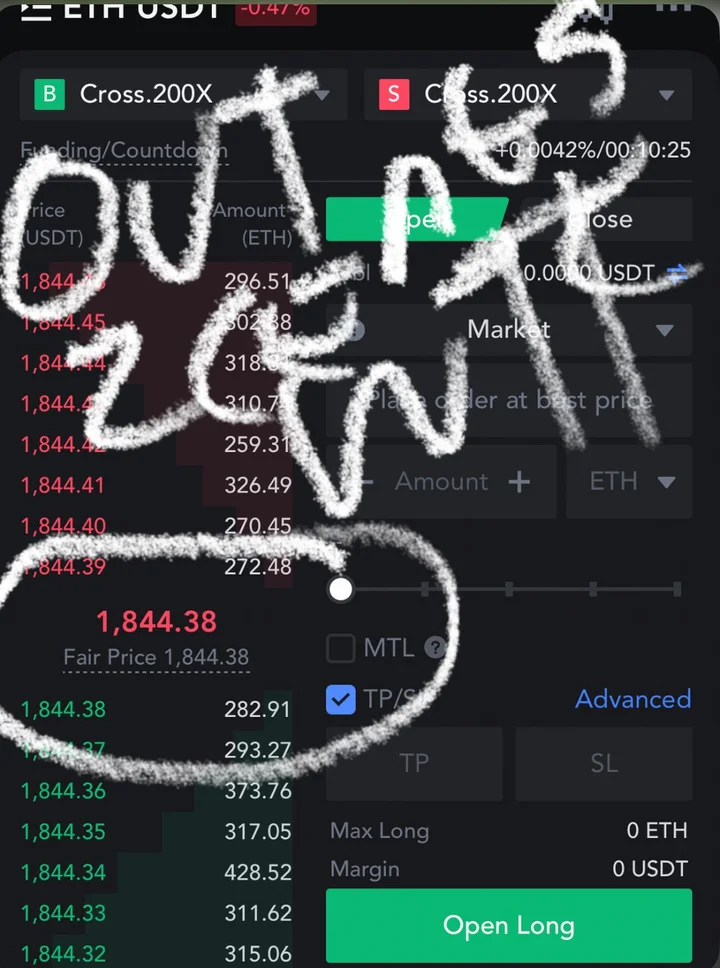The width and height of the screenshot is (720, 968).
Task: Tap the Amount input field
Action: (x=441, y=482)
